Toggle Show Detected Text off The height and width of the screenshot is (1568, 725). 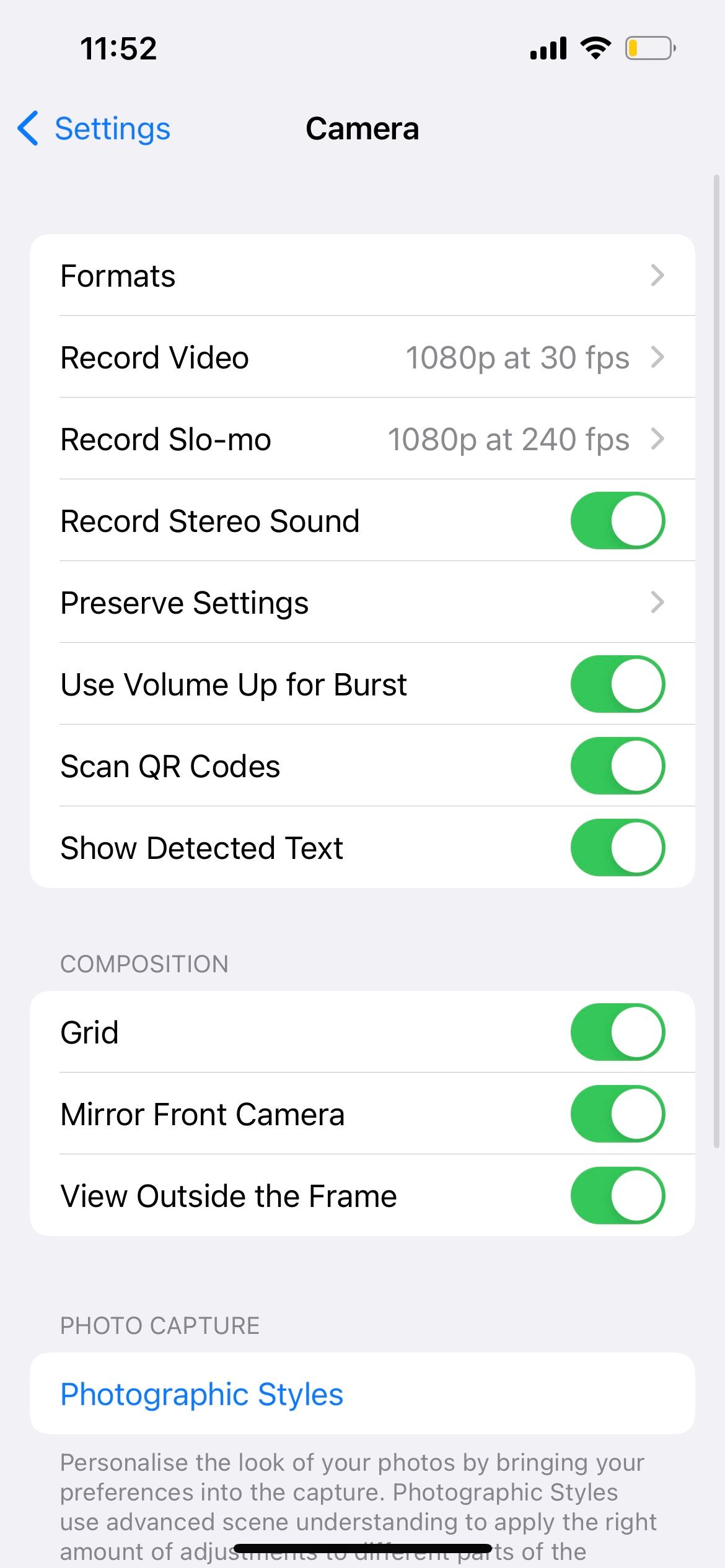click(x=617, y=847)
